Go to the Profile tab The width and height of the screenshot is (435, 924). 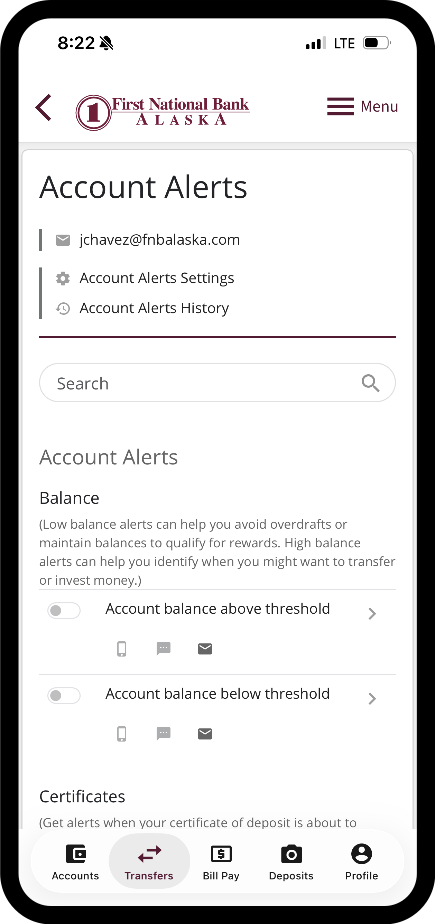pyautogui.click(x=361, y=862)
